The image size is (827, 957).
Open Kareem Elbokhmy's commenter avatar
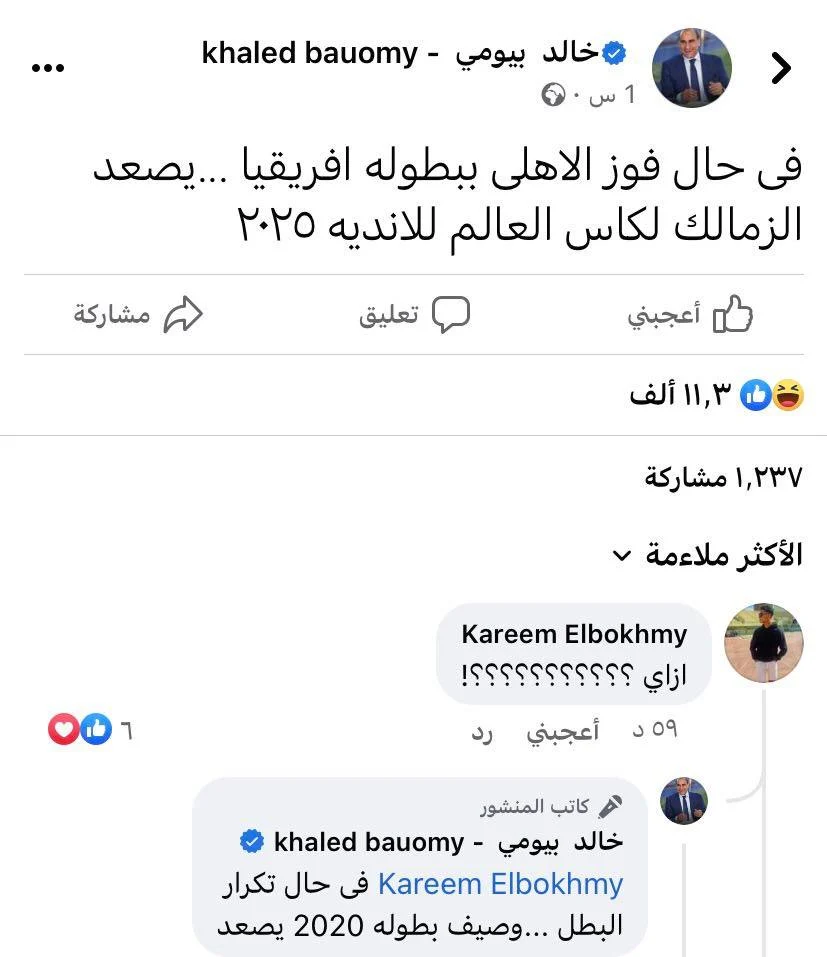[x=763, y=643]
